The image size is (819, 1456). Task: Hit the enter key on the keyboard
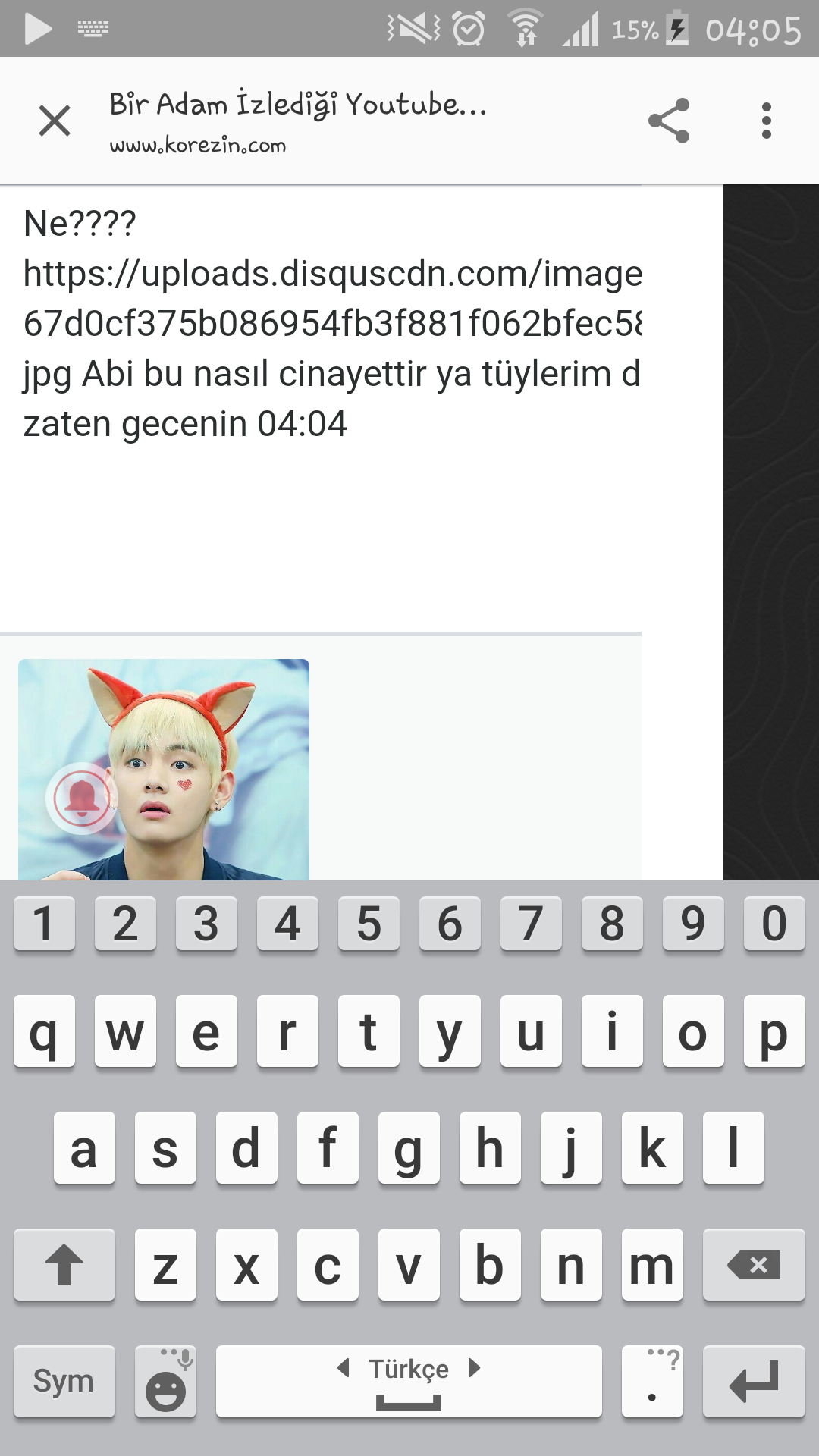click(753, 1382)
